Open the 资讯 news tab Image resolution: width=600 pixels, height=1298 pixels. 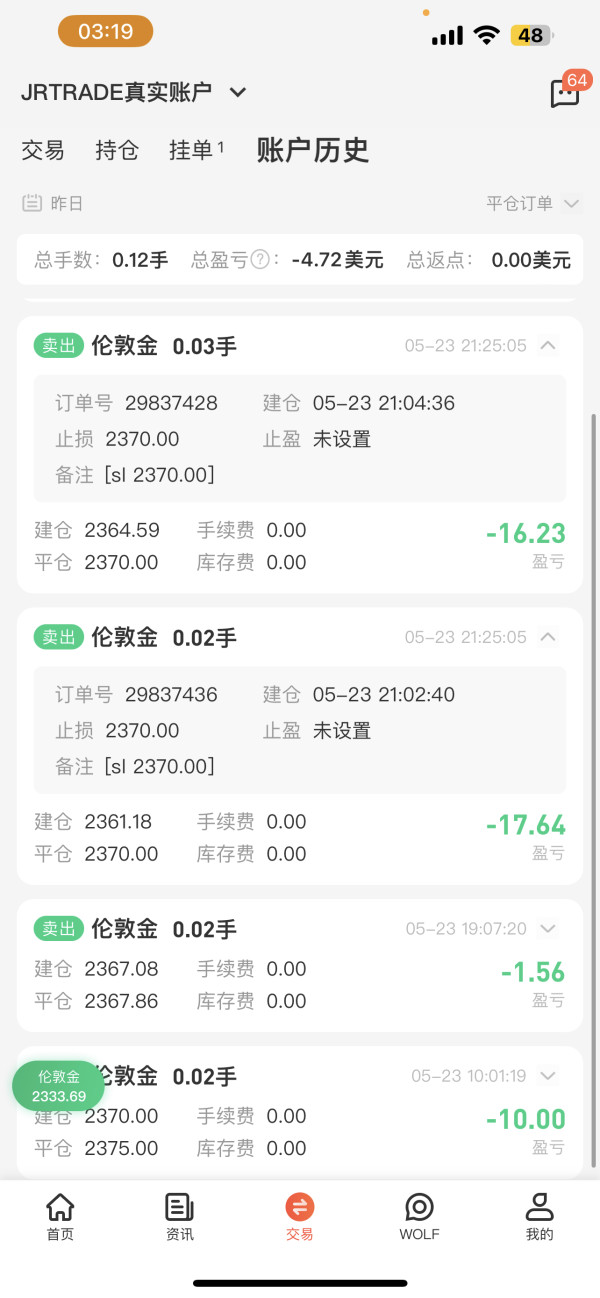pyautogui.click(x=180, y=1216)
